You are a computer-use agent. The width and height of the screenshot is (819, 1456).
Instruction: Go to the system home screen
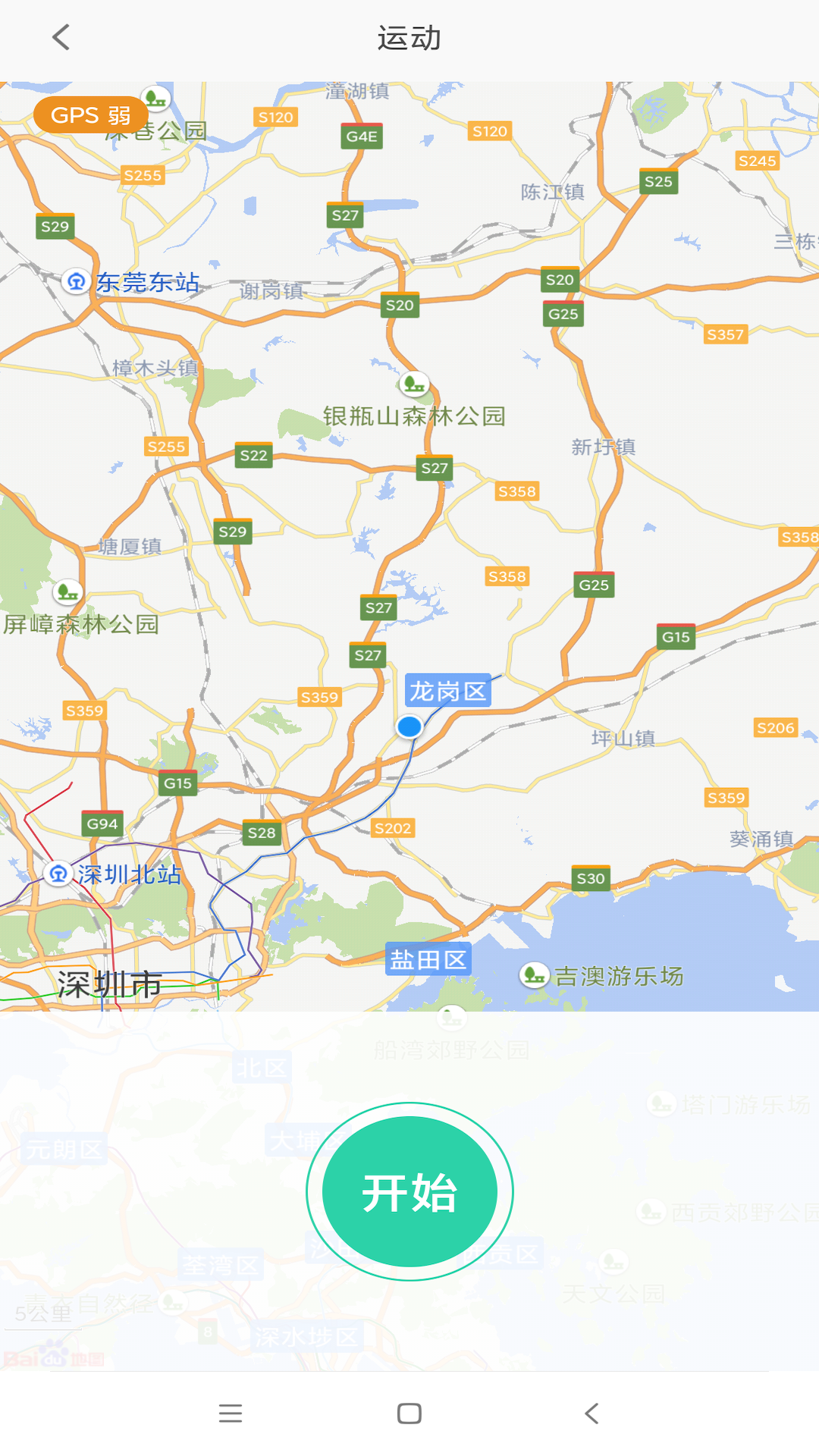click(x=409, y=1414)
